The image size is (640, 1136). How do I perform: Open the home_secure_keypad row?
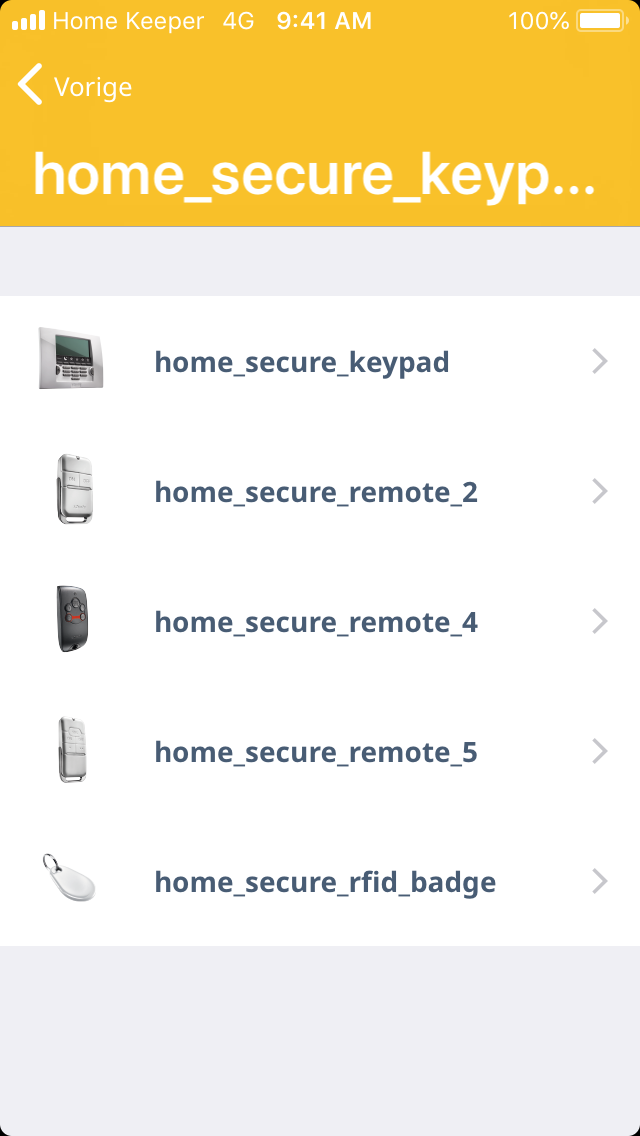(x=320, y=361)
